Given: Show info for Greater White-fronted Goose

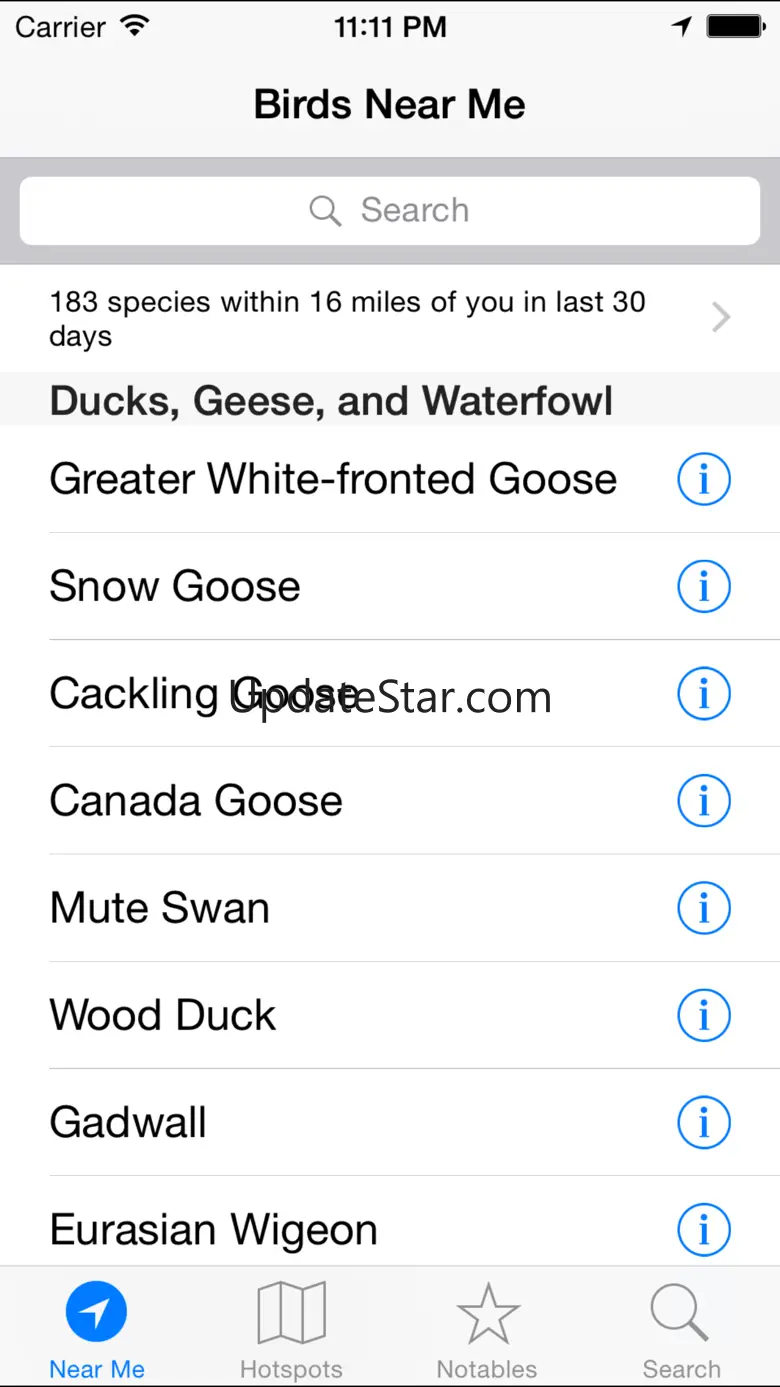Looking at the screenshot, I should pos(704,479).
